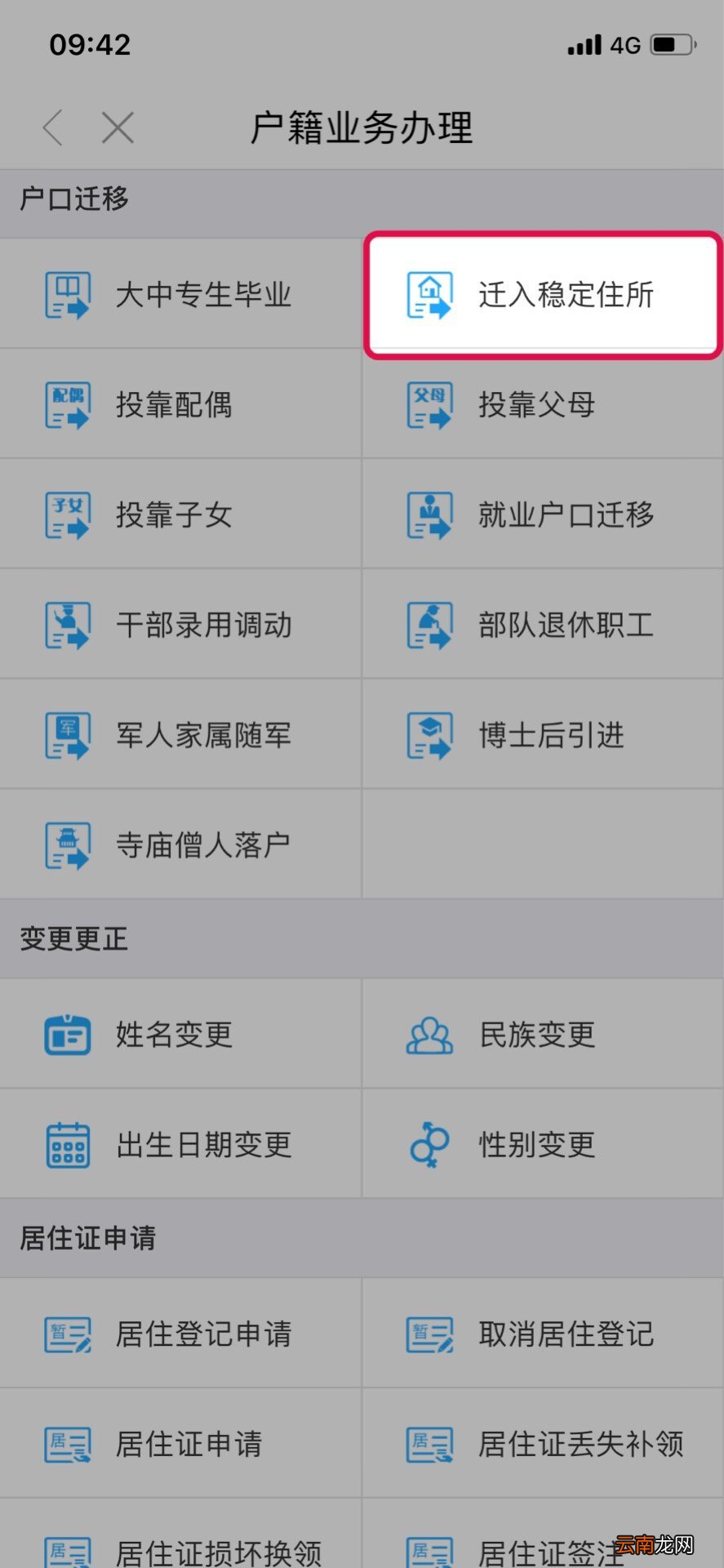Image resolution: width=724 pixels, height=1568 pixels.
Task: Open 居住登记申请 application
Action: [x=204, y=1334]
